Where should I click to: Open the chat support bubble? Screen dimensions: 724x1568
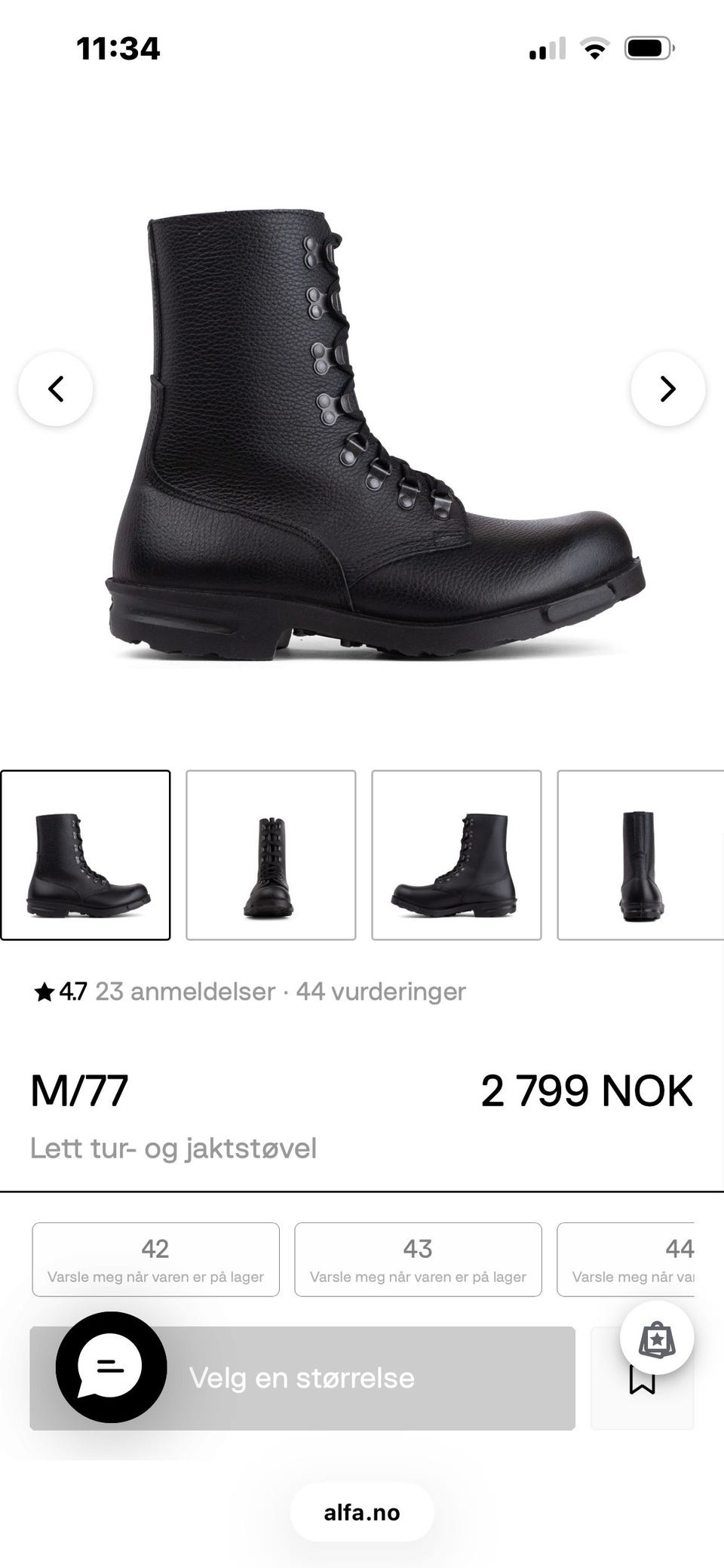pyautogui.click(x=111, y=1367)
